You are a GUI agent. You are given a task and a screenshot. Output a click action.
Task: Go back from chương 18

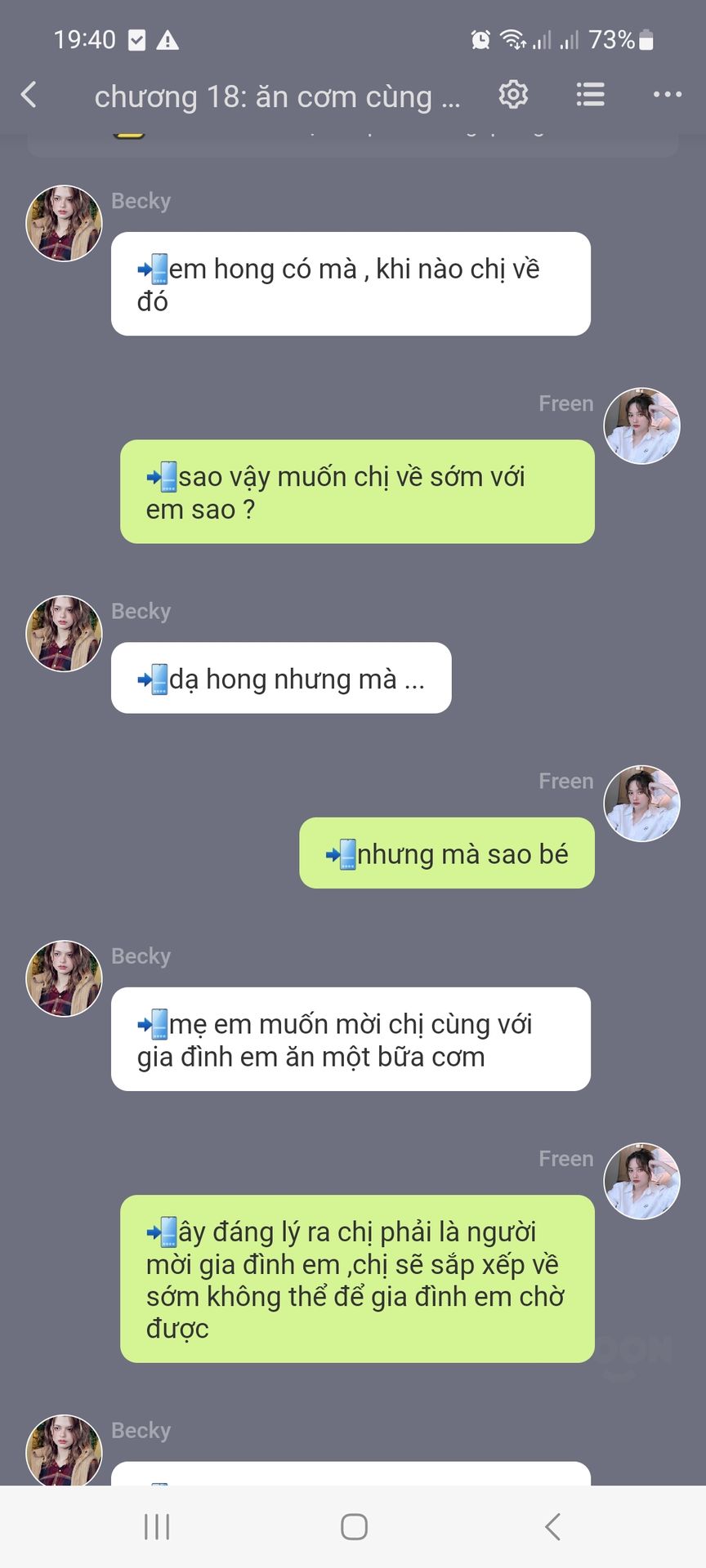(29, 96)
